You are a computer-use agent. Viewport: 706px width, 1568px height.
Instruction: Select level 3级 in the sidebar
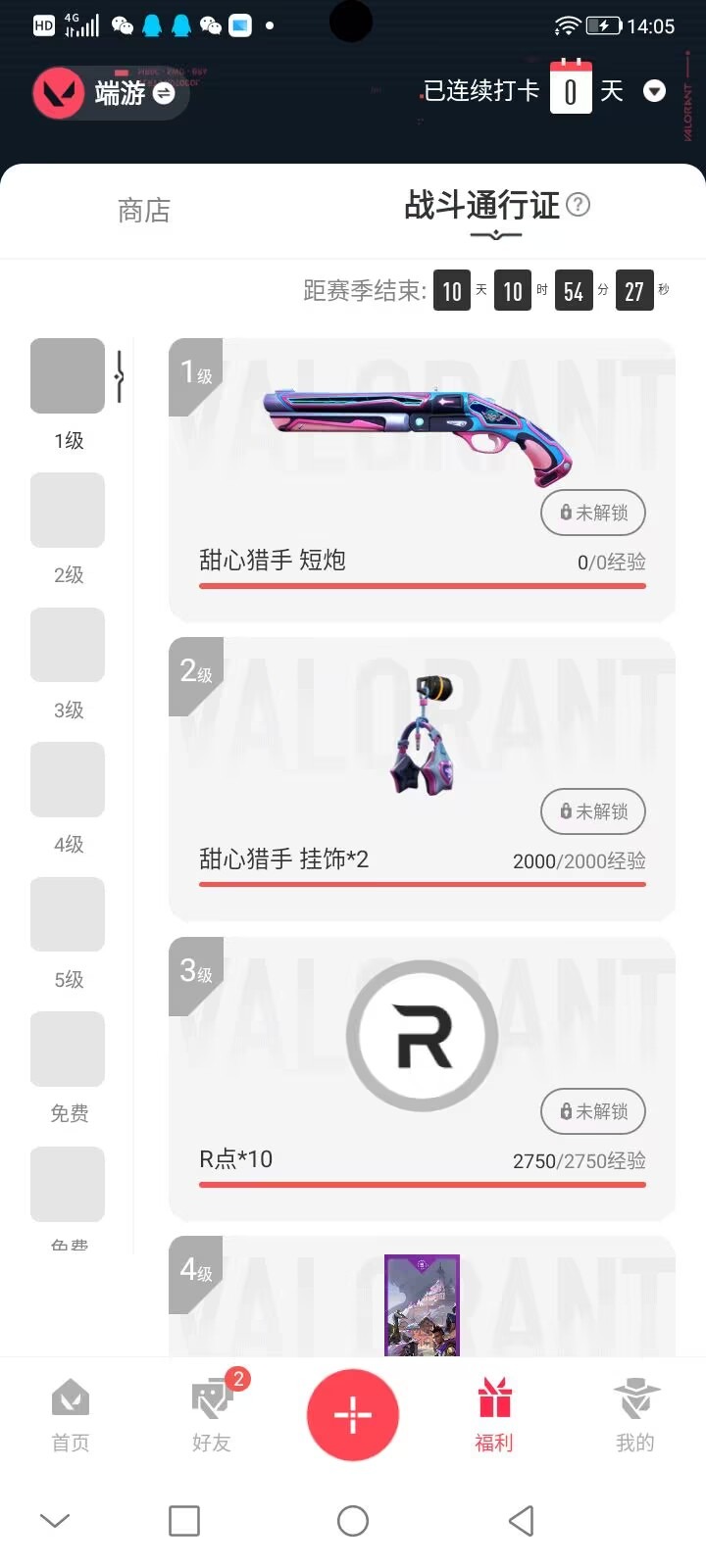[68, 645]
